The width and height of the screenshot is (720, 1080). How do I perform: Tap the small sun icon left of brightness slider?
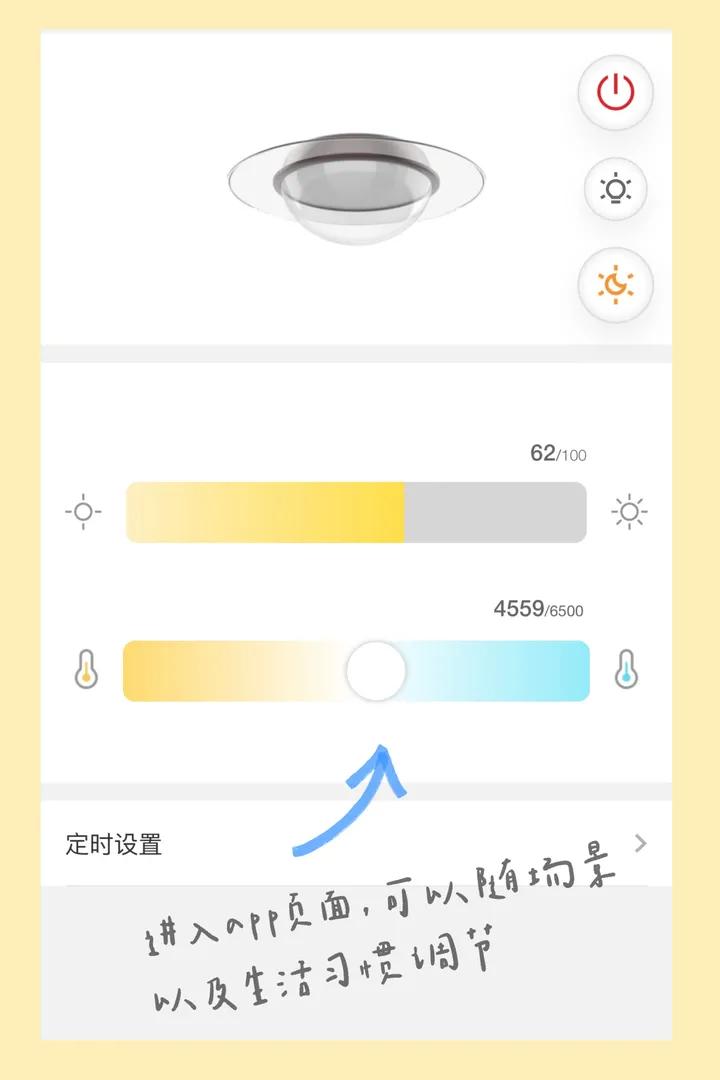tap(84, 511)
